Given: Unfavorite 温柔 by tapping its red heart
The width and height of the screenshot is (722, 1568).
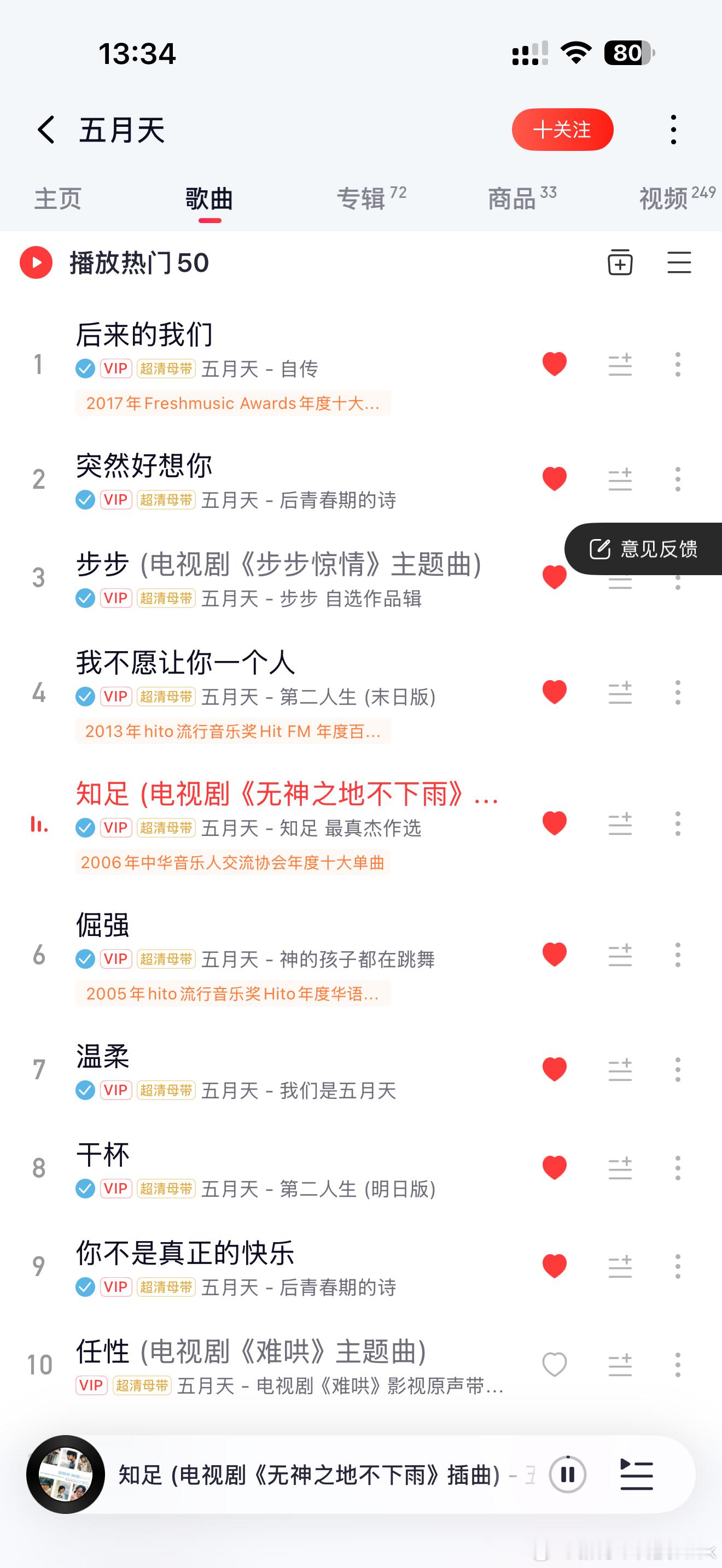Looking at the screenshot, I should (x=554, y=1069).
